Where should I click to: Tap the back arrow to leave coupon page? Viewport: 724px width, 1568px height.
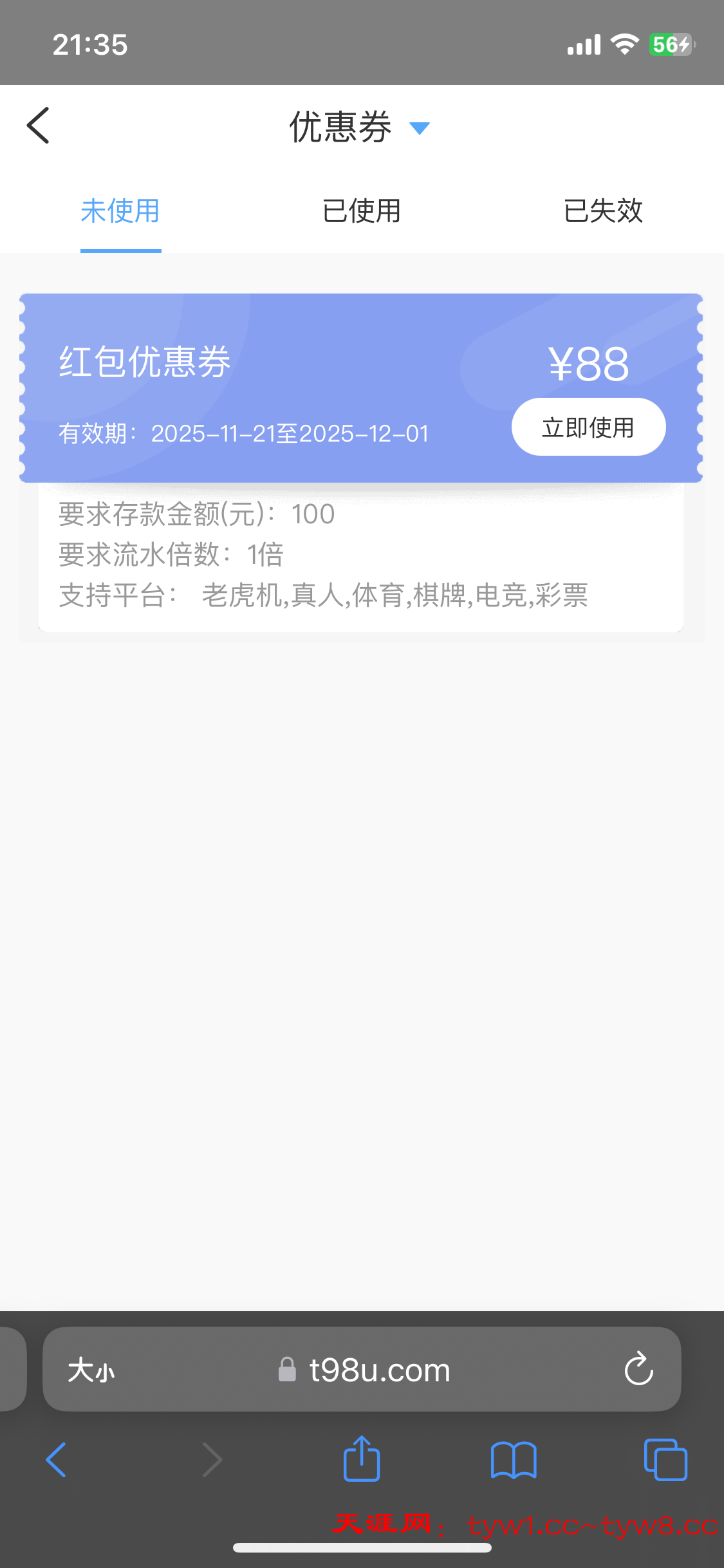tap(39, 126)
